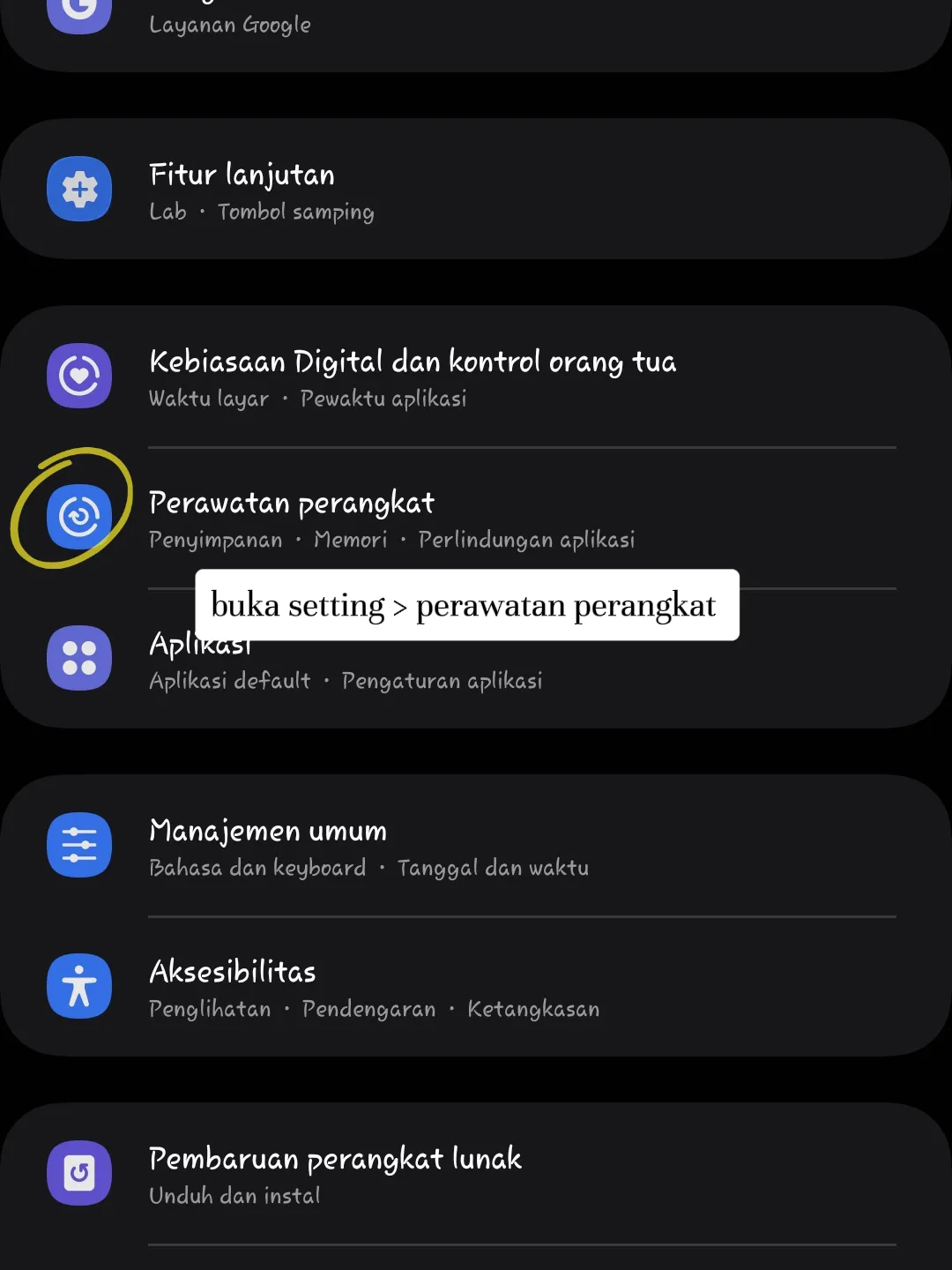Viewport: 952px width, 1270px height.
Task: Open Pembaruan perangkat lunak
Action: pos(476,1174)
